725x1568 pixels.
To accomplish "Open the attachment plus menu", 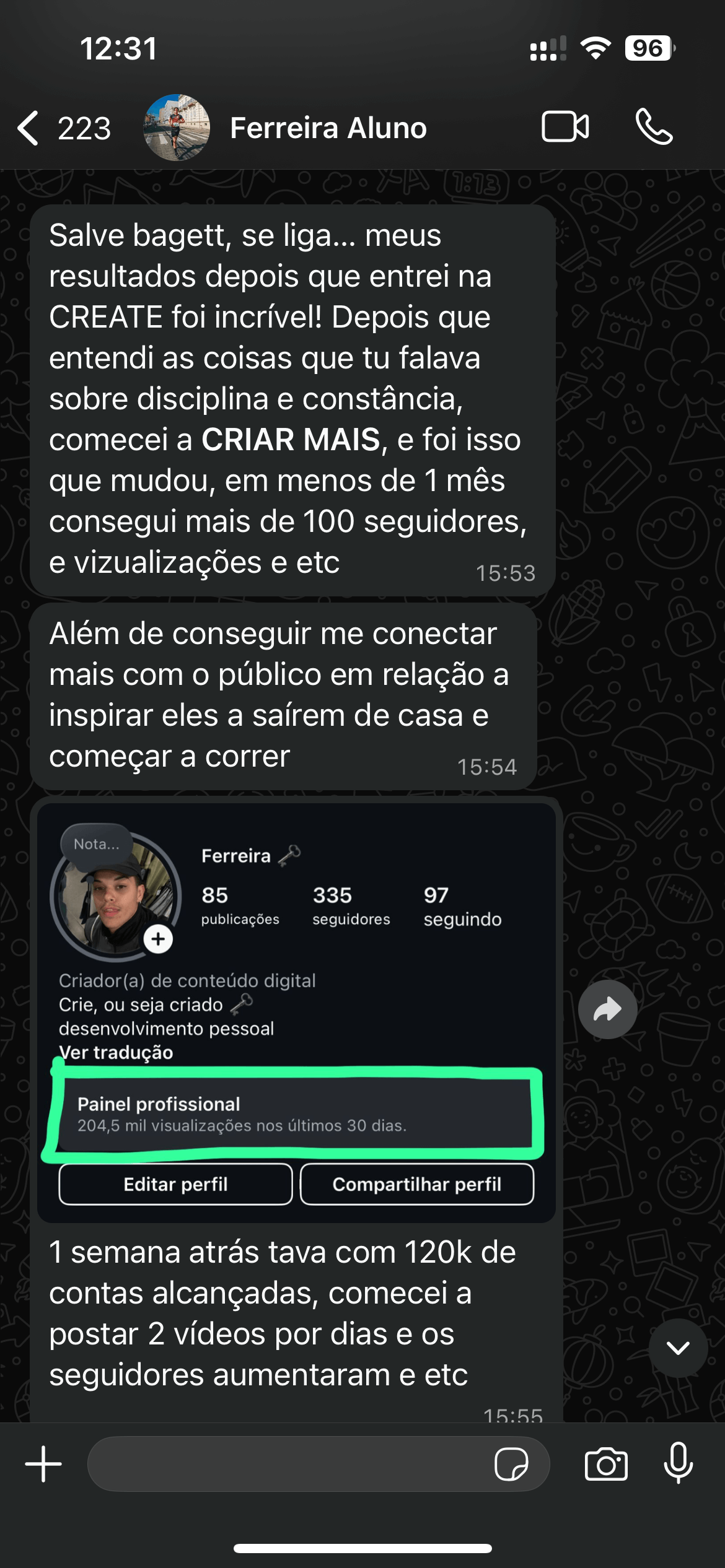I will point(43,1464).
